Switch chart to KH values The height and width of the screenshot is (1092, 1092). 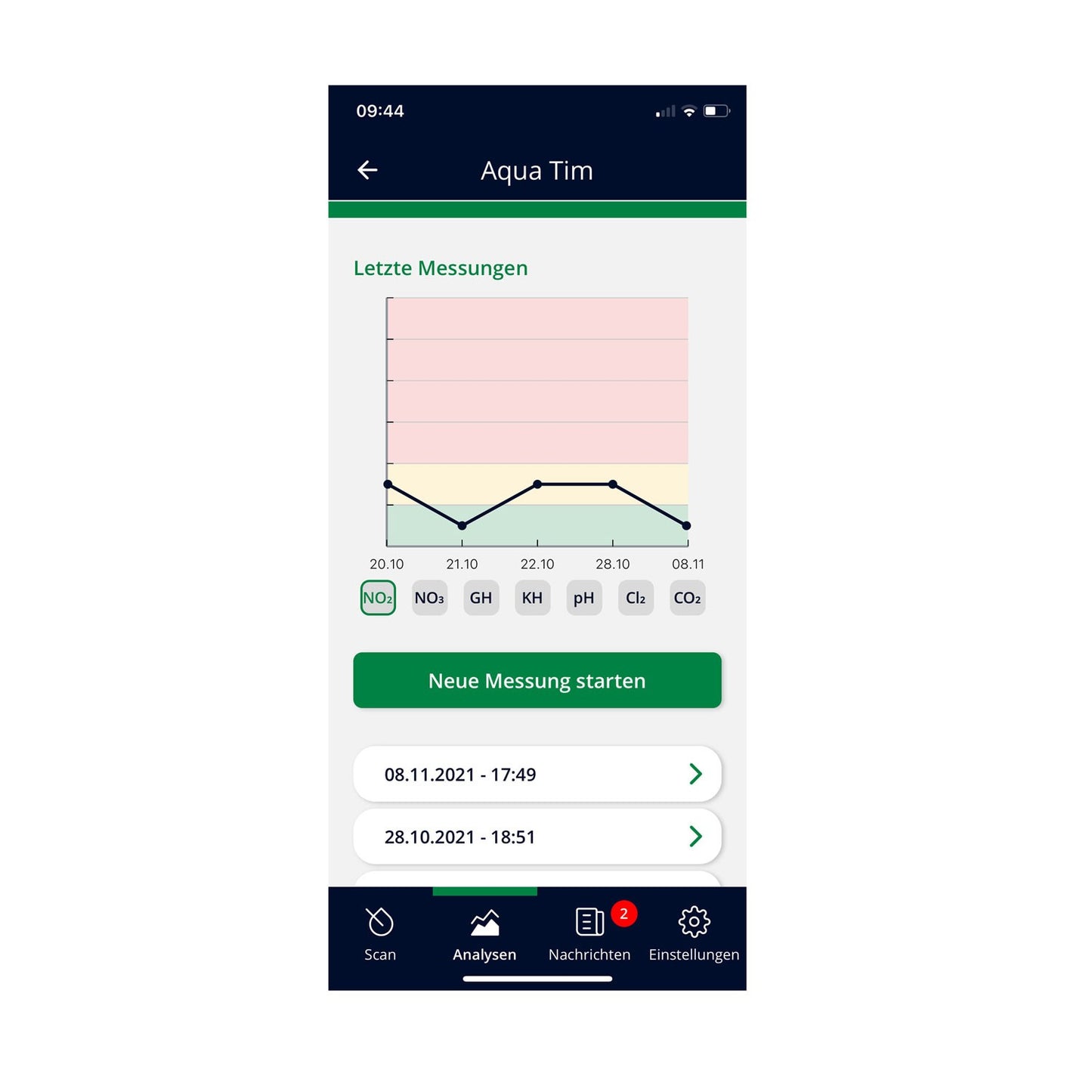pyautogui.click(x=532, y=598)
